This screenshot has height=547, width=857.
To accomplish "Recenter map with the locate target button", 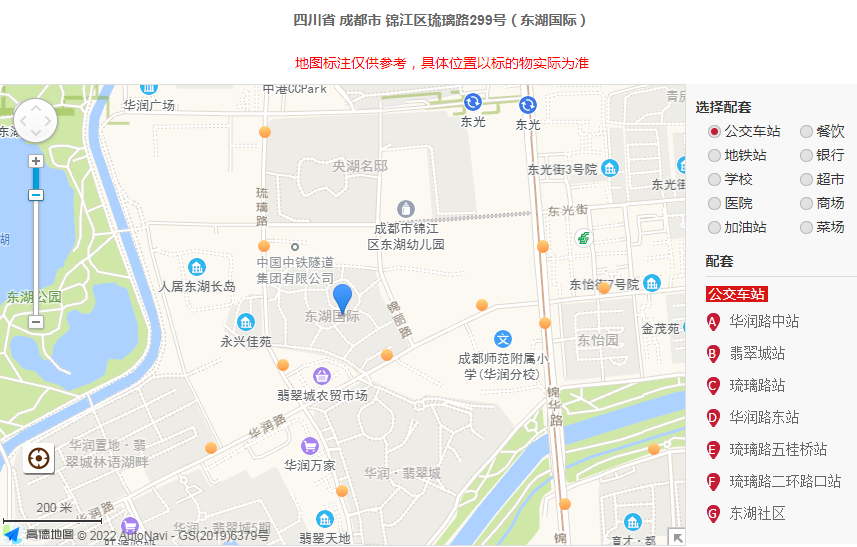I will click(x=39, y=459).
